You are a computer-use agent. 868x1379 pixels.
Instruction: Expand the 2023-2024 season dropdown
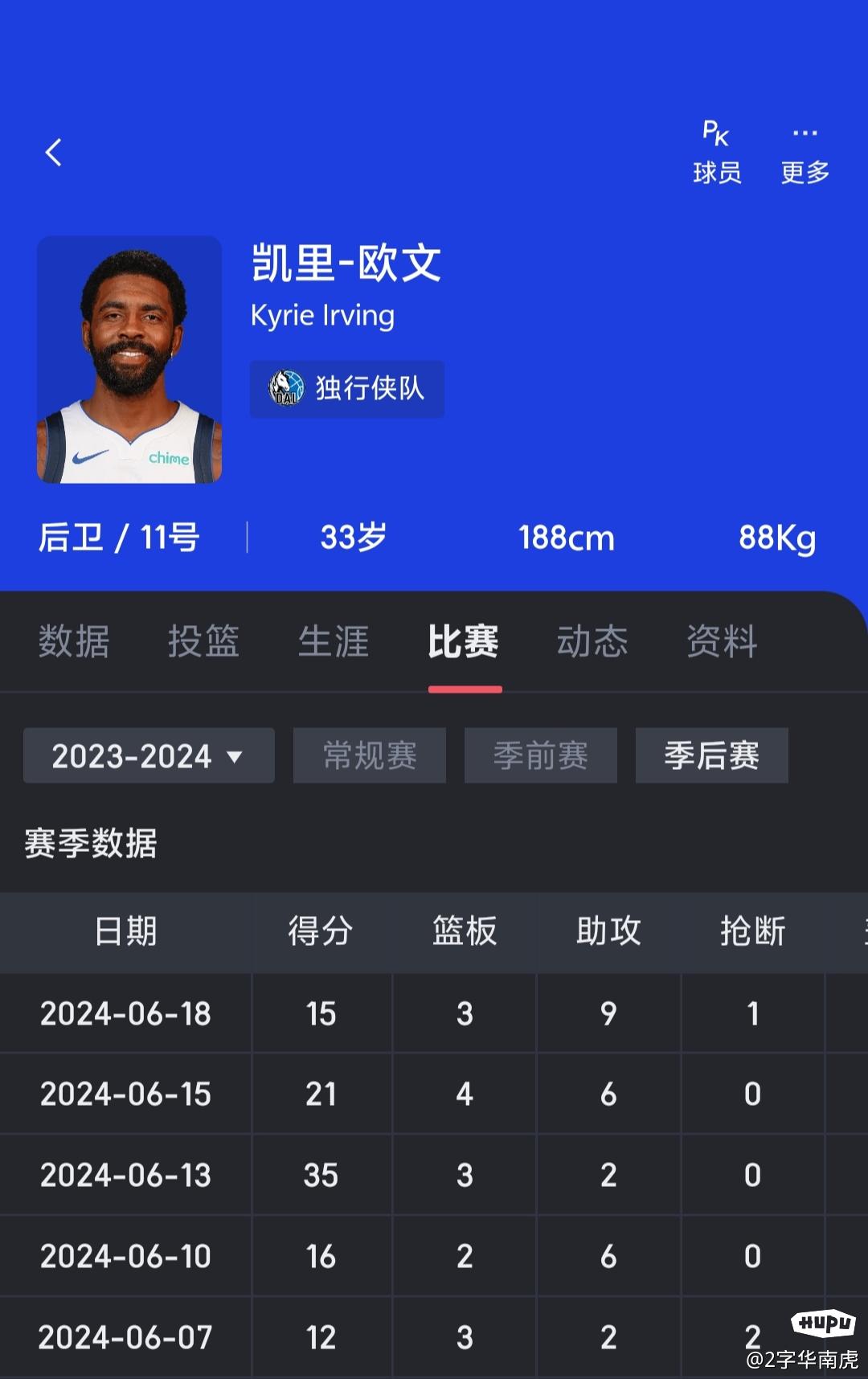click(x=149, y=755)
